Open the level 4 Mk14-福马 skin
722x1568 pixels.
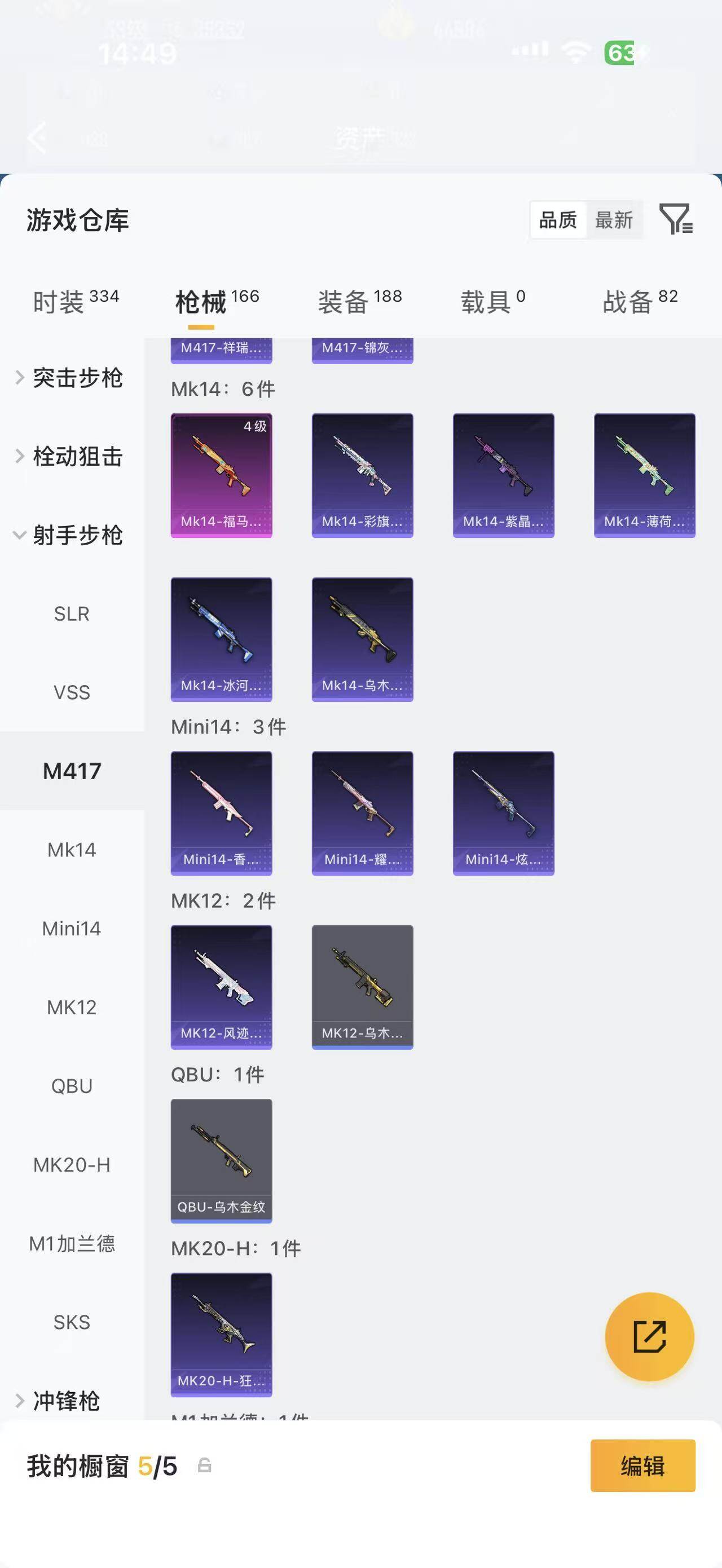tap(222, 475)
